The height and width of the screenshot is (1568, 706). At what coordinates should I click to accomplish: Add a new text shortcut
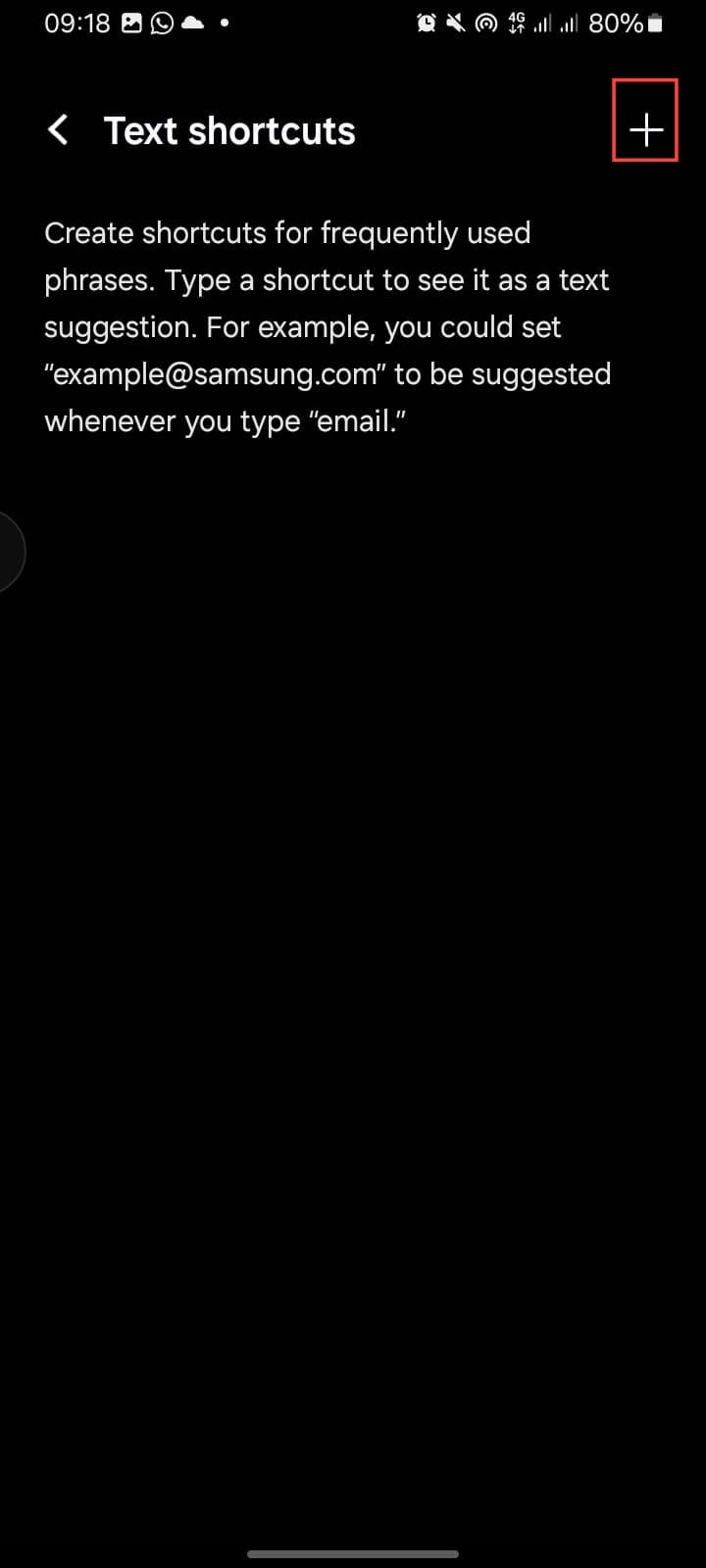pyautogui.click(x=646, y=129)
